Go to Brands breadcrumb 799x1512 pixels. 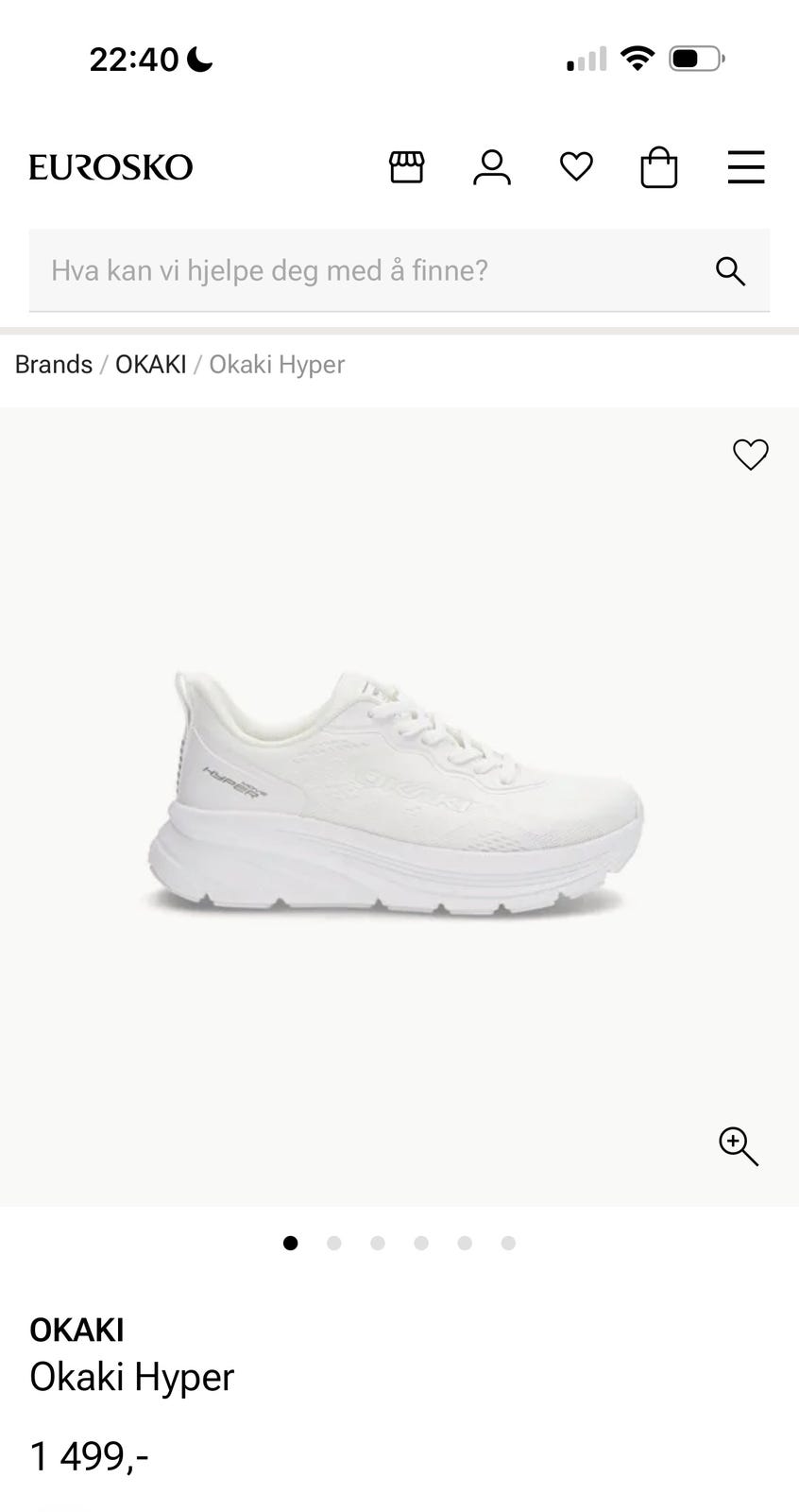coord(53,365)
